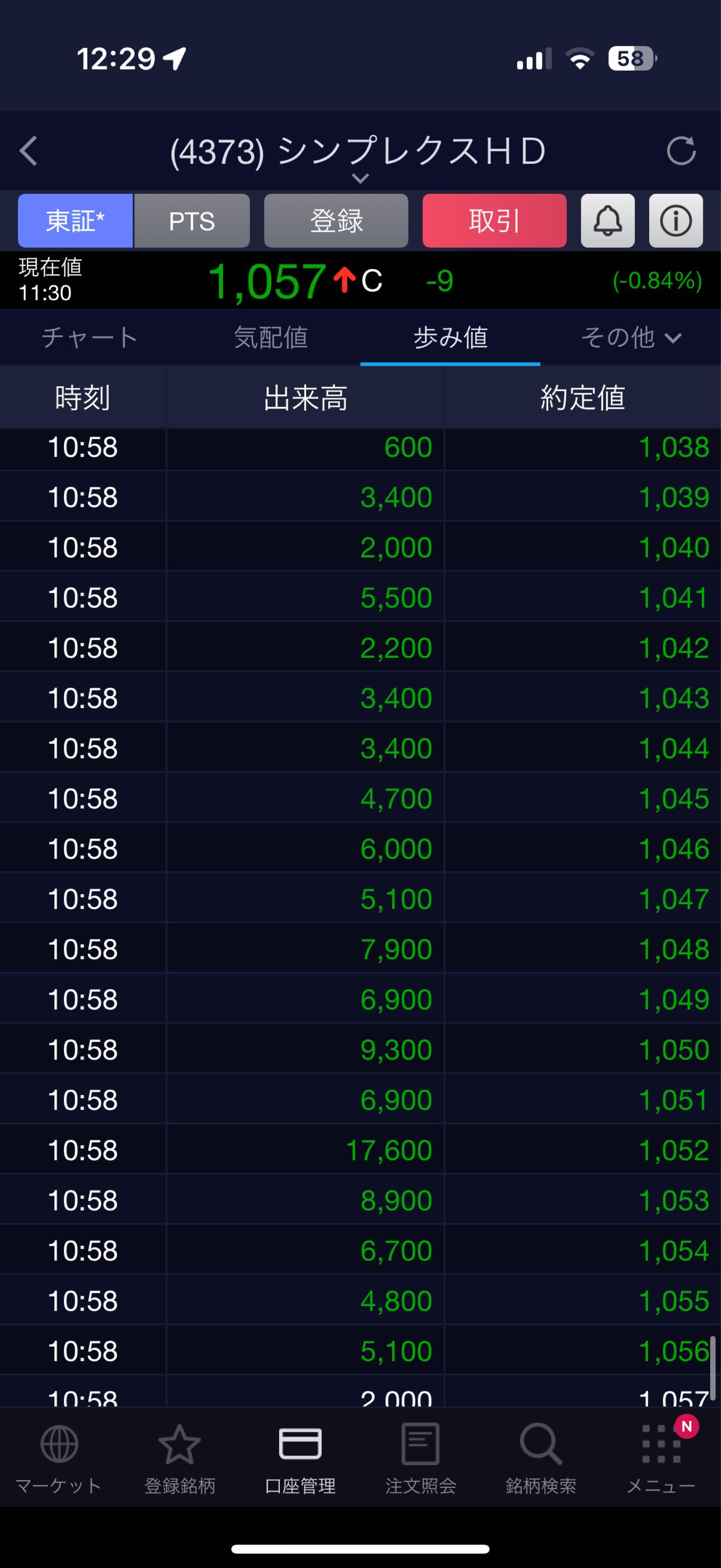This screenshot has height=1568, width=721.
Task: Go to 登録銘柄 watchlist
Action: [179, 1458]
